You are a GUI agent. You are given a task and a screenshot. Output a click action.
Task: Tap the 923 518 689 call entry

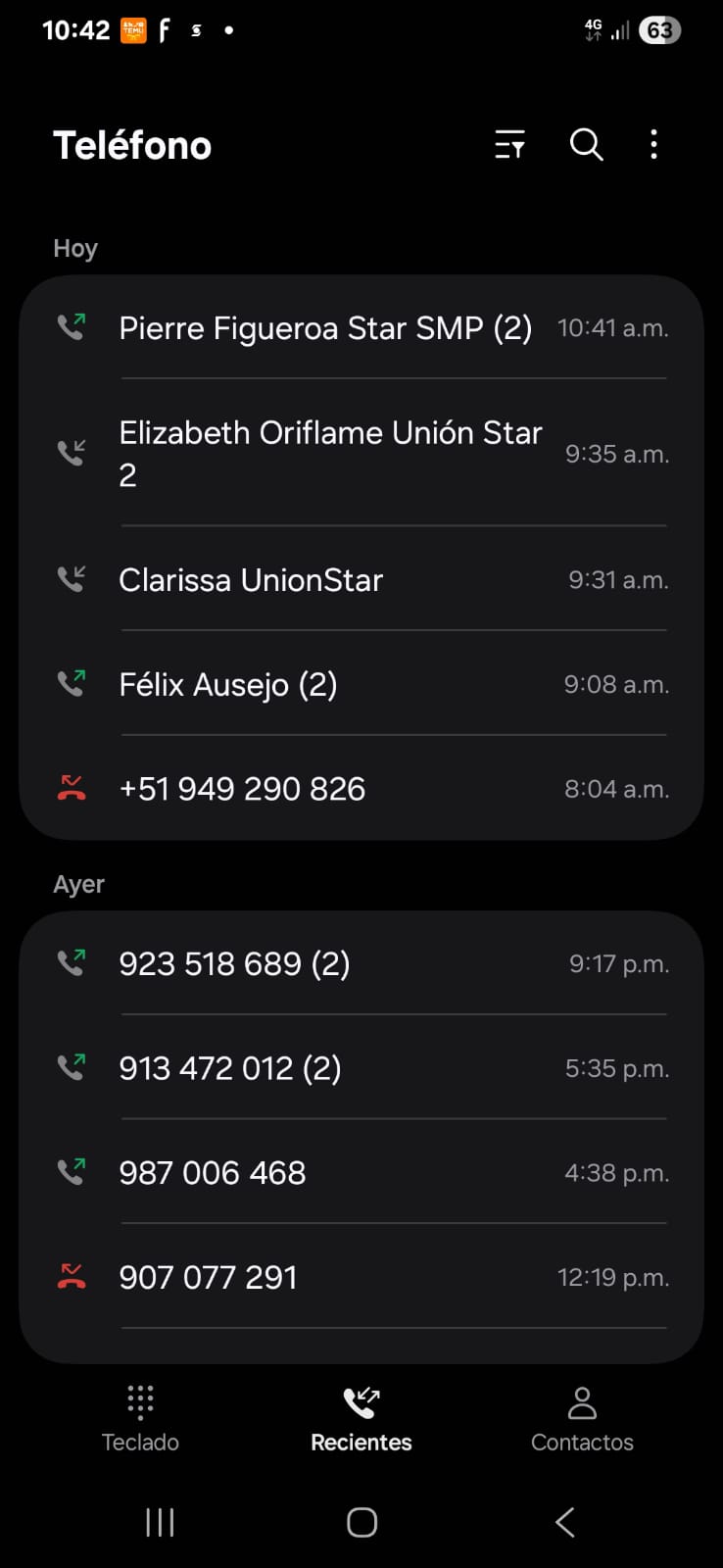(234, 964)
